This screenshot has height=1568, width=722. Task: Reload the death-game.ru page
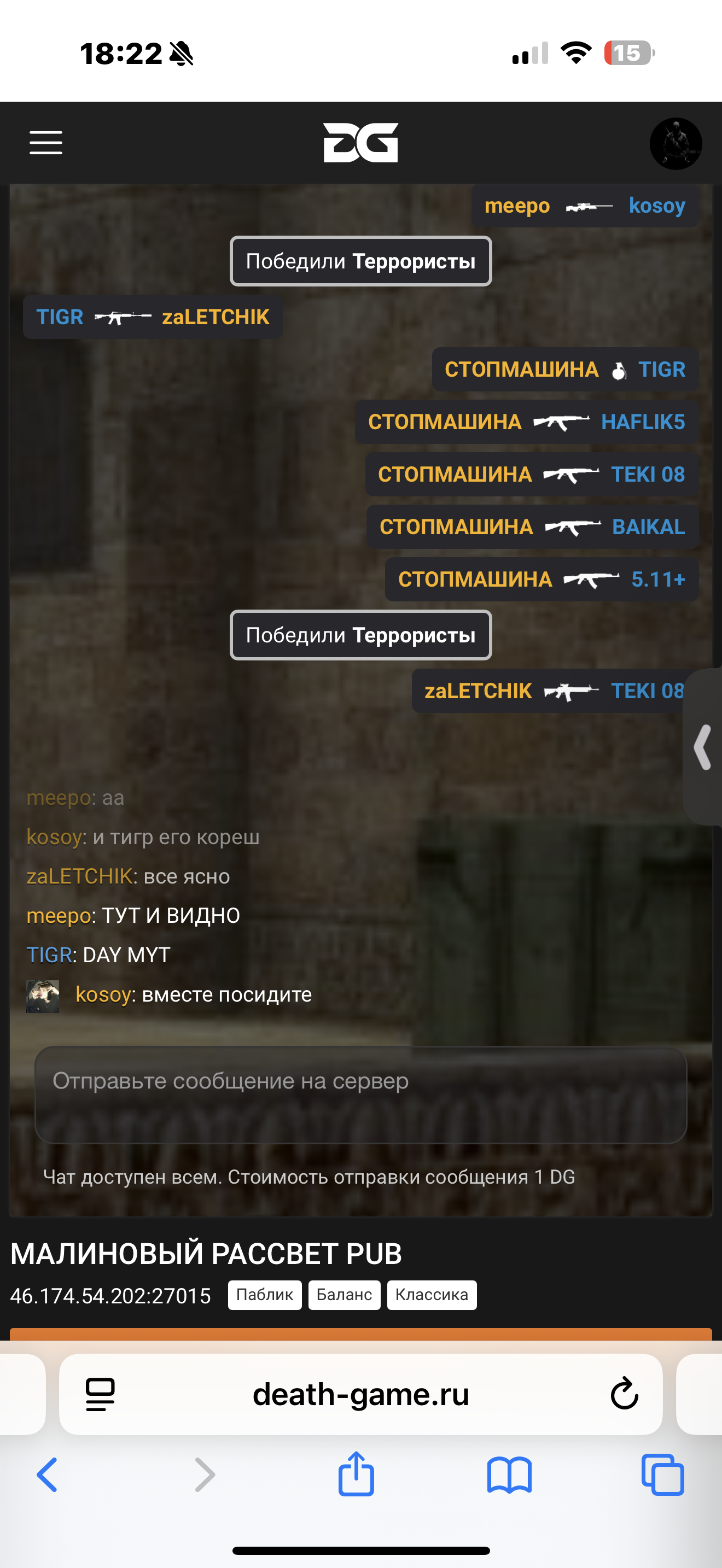[624, 1393]
